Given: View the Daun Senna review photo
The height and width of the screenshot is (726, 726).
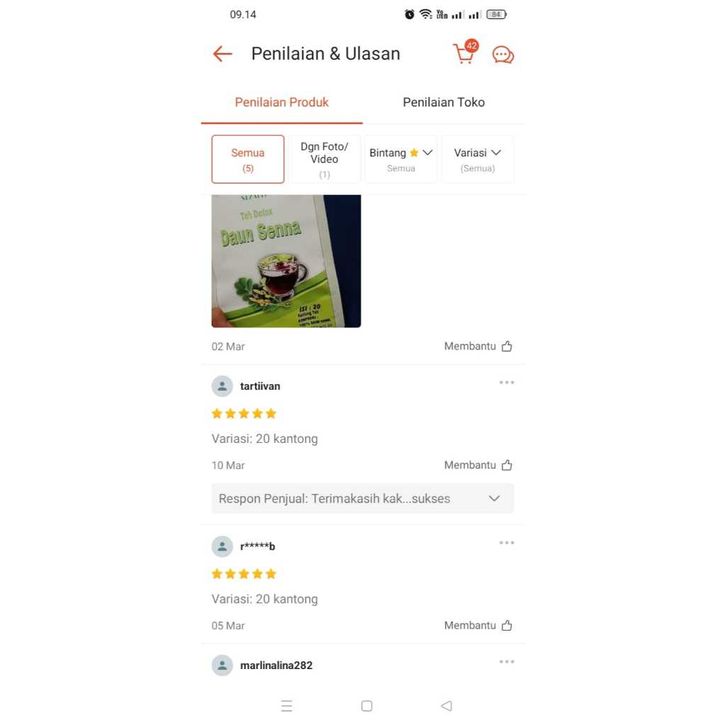Looking at the screenshot, I should 286,261.
